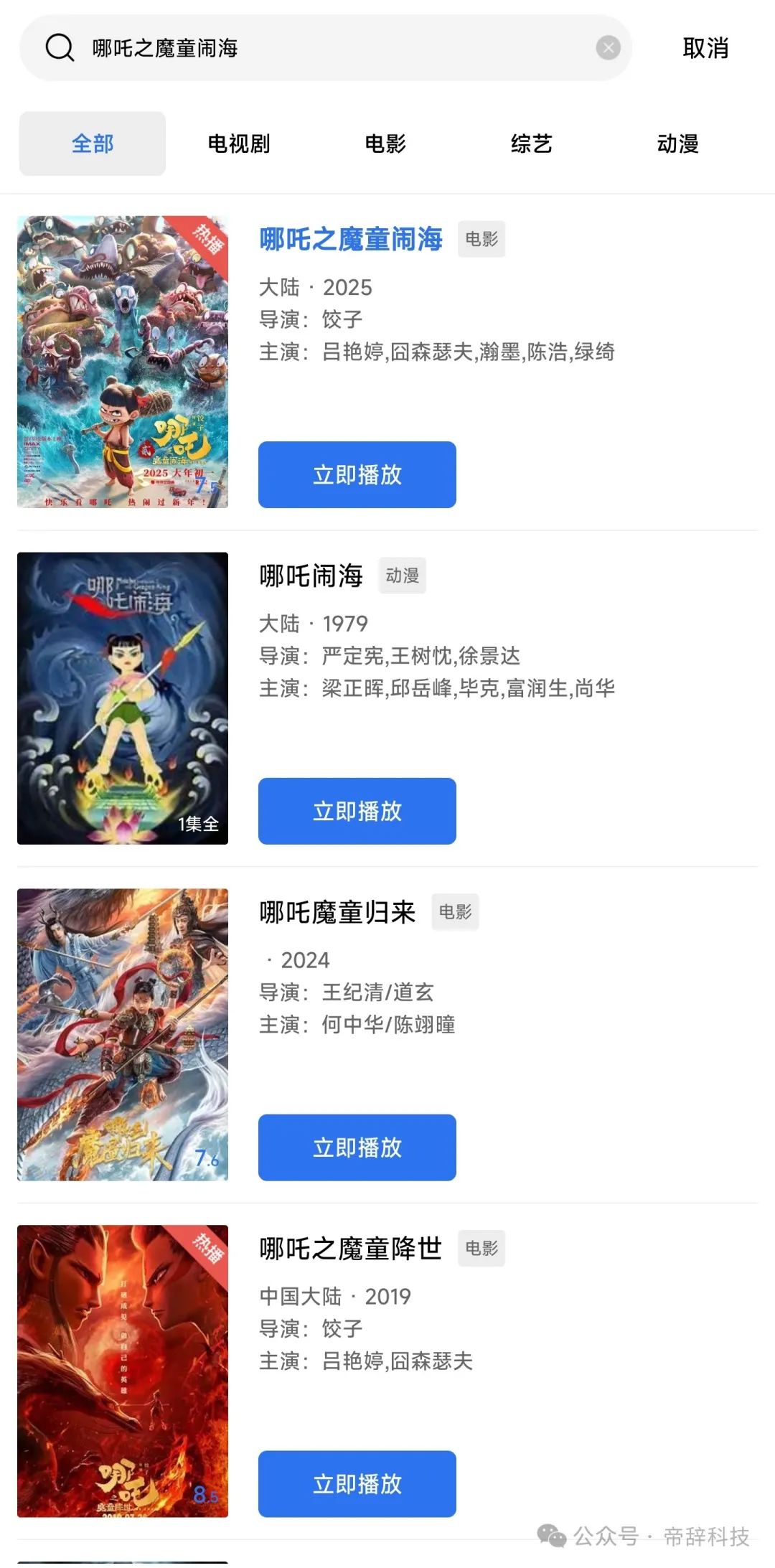Open the 哪吒之魔童降世 poster

[x=123, y=1371]
